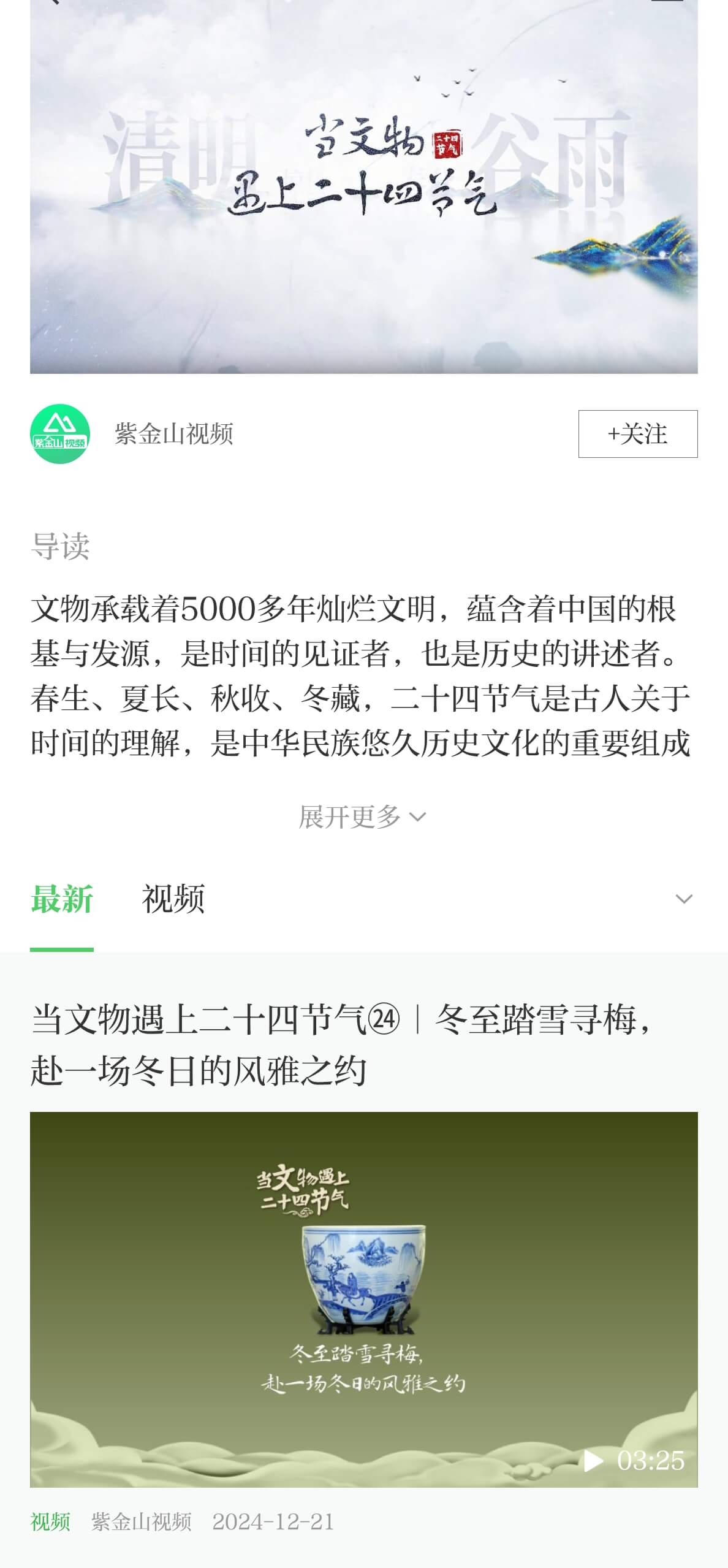Open the 冬至踏雪寻梅 article title
Viewport: 728px width, 1568px height.
343,1045
